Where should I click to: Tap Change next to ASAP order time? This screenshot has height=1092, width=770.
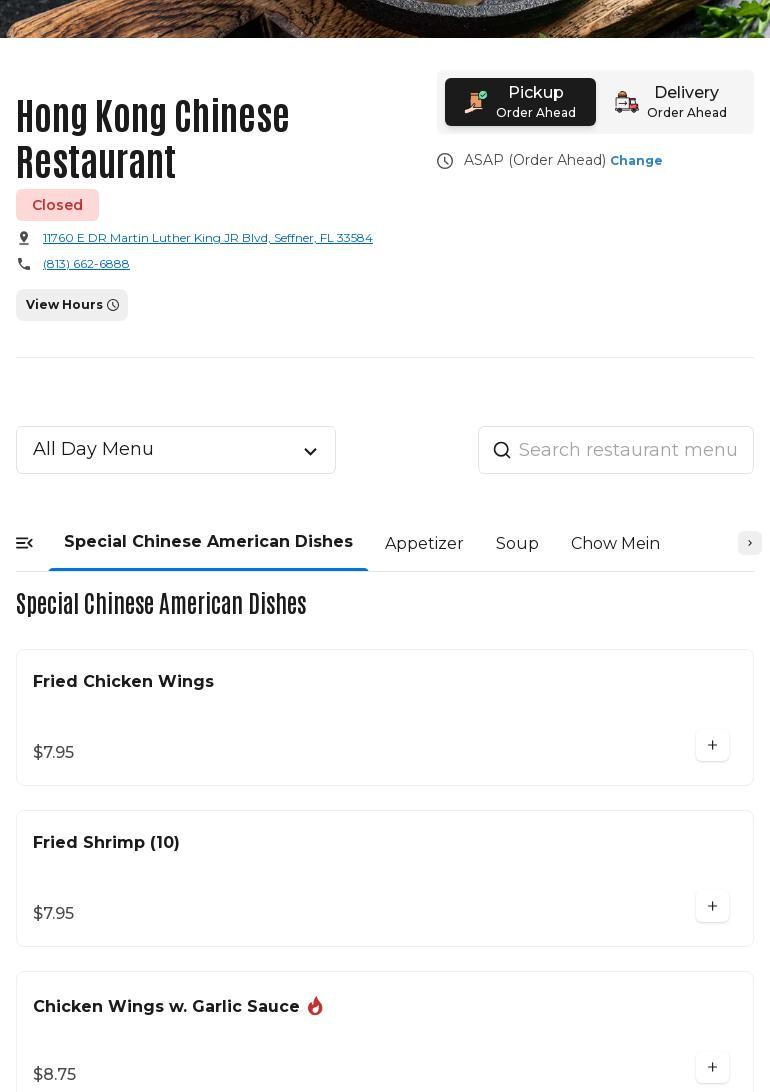click(636, 160)
